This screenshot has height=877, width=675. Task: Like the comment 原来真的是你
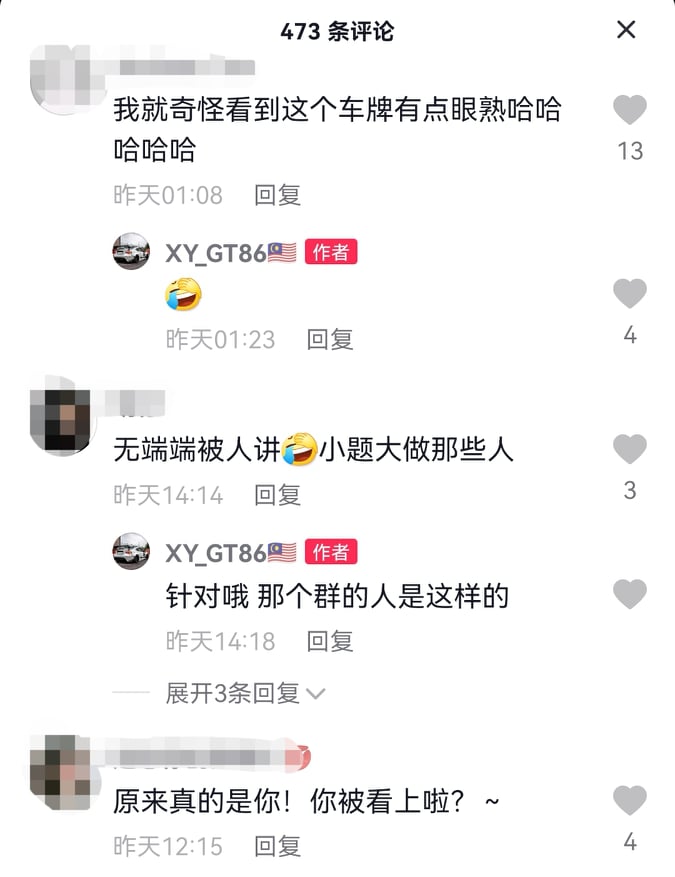[629, 801]
